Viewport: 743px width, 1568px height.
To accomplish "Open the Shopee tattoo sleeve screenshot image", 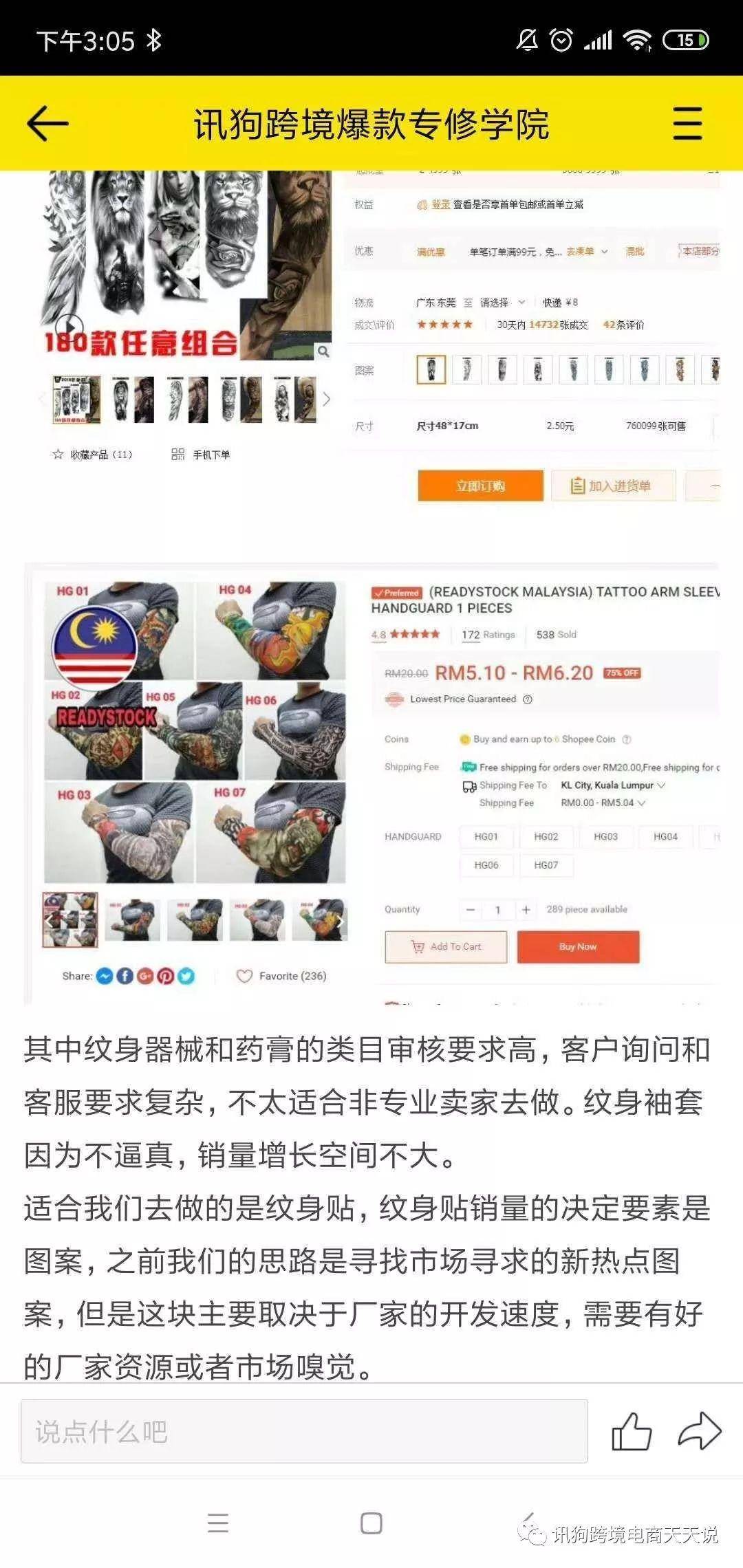I will [x=371, y=784].
